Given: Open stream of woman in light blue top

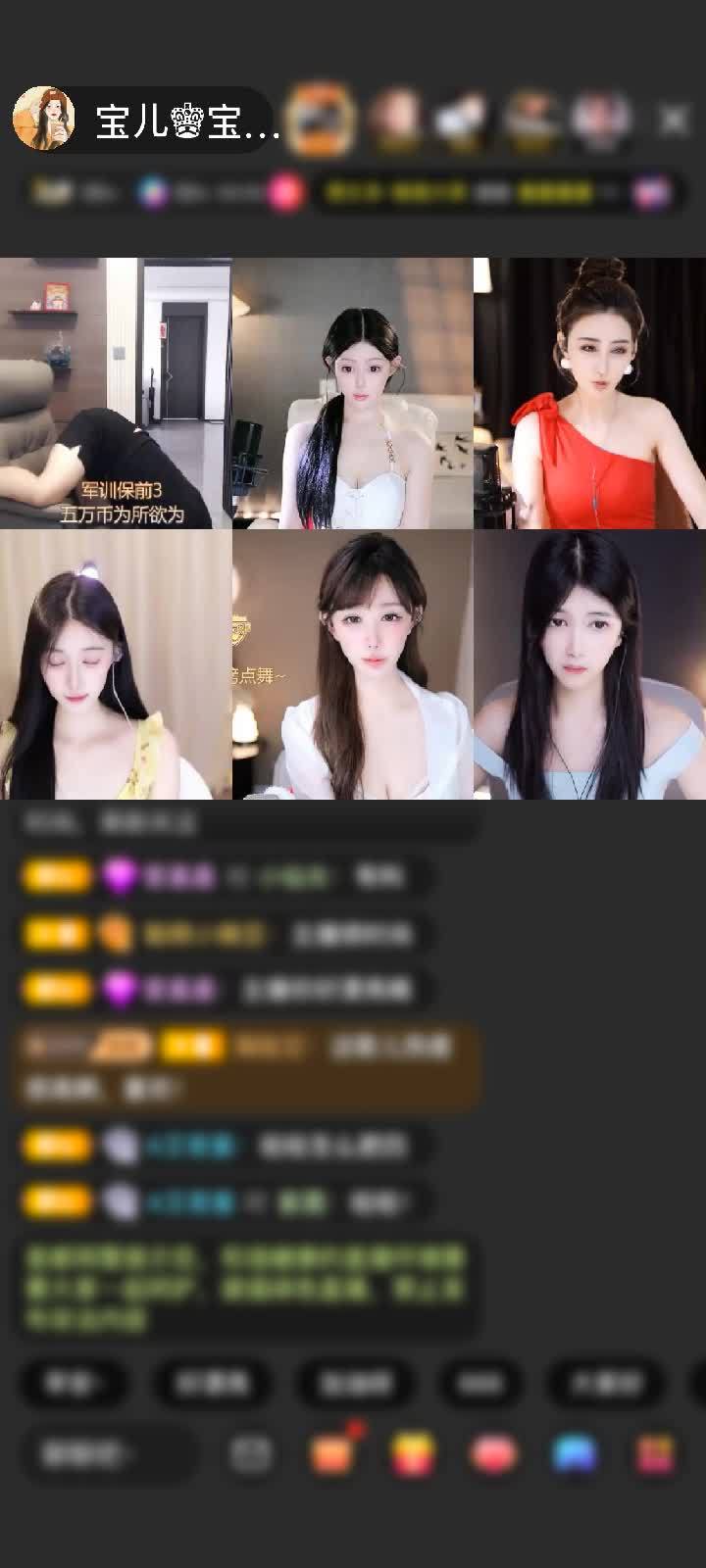Looking at the screenshot, I should (x=588, y=664).
